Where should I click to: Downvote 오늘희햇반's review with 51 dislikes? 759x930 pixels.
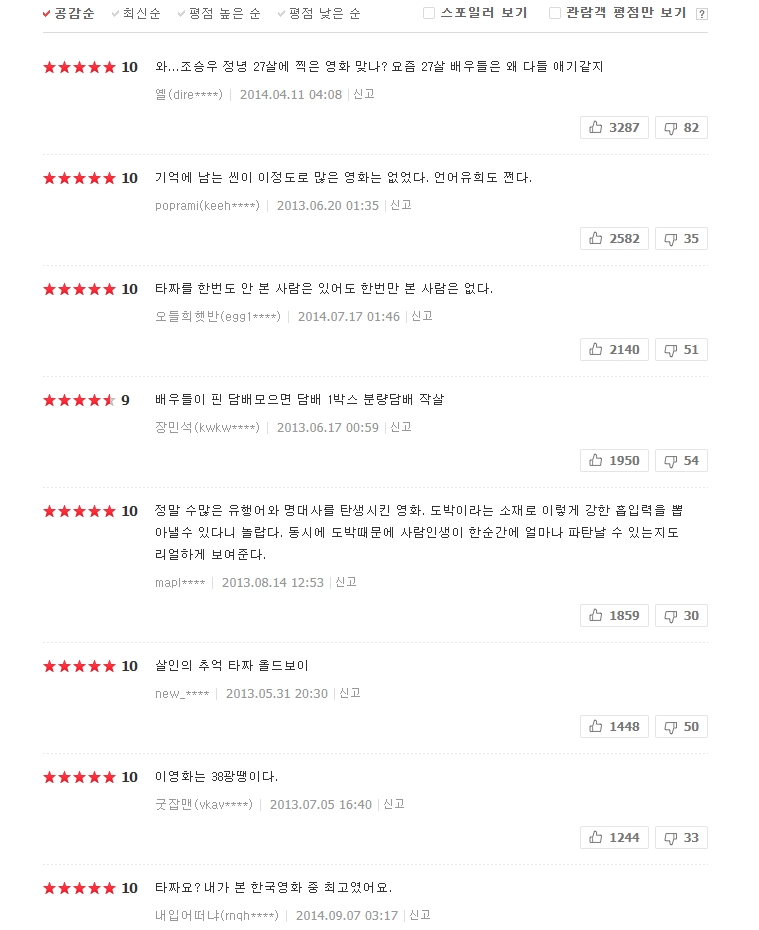click(x=681, y=349)
